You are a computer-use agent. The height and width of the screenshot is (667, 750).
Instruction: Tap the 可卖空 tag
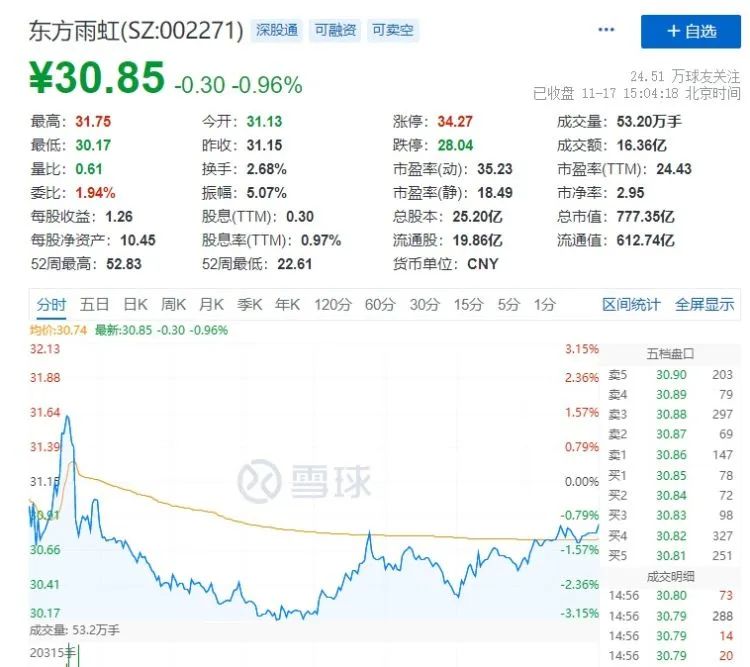coord(392,31)
